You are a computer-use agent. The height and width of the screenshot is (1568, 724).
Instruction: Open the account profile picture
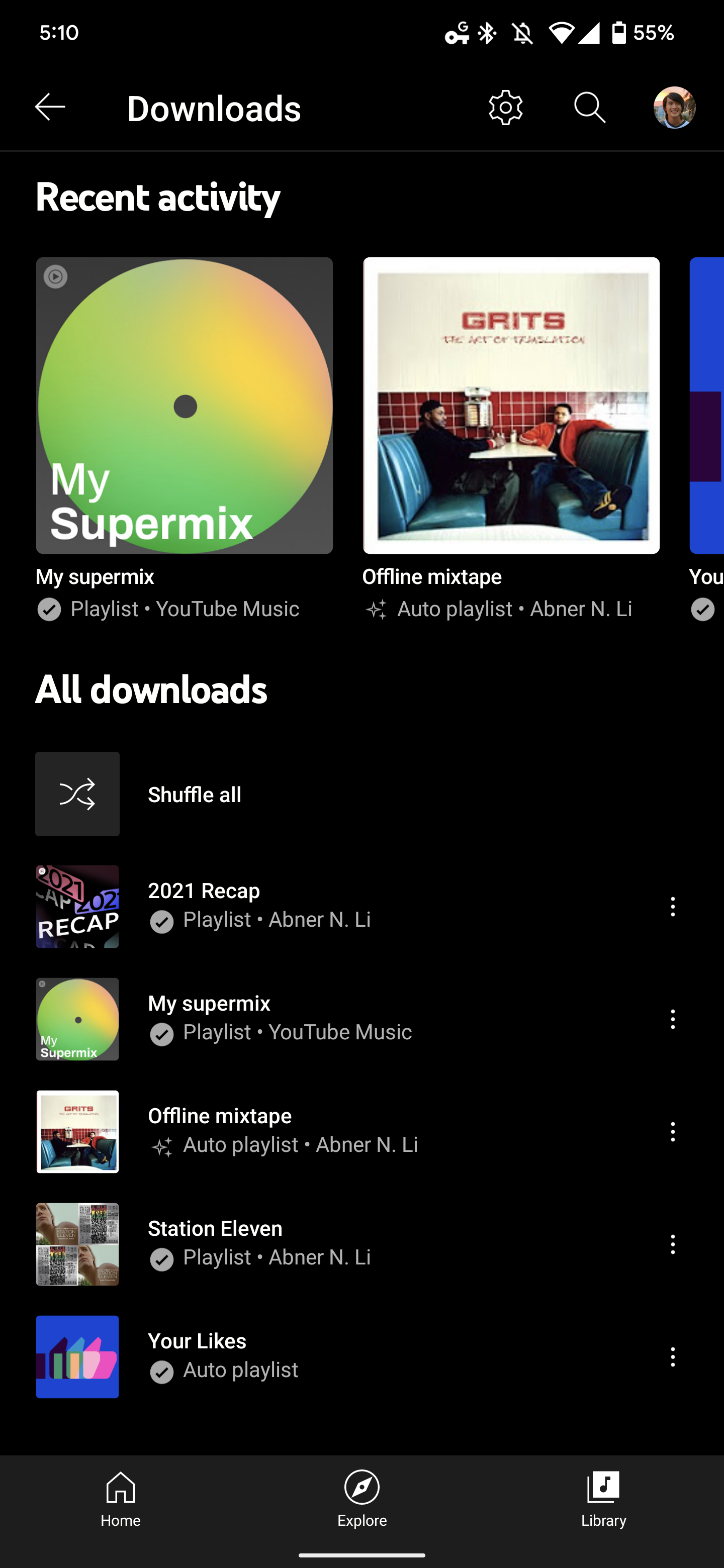[x=674, y=108]
